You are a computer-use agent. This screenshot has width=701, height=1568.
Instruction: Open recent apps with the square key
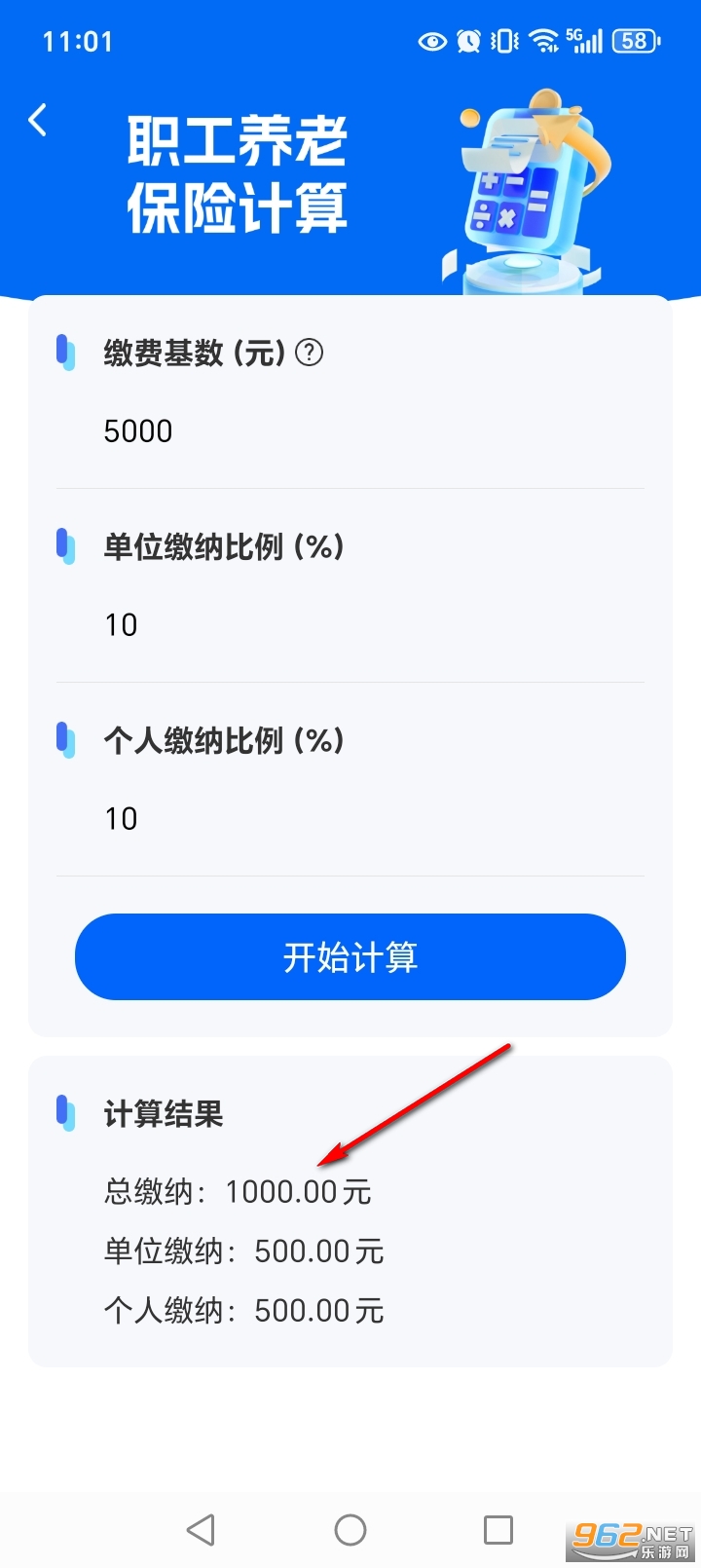498,1529
